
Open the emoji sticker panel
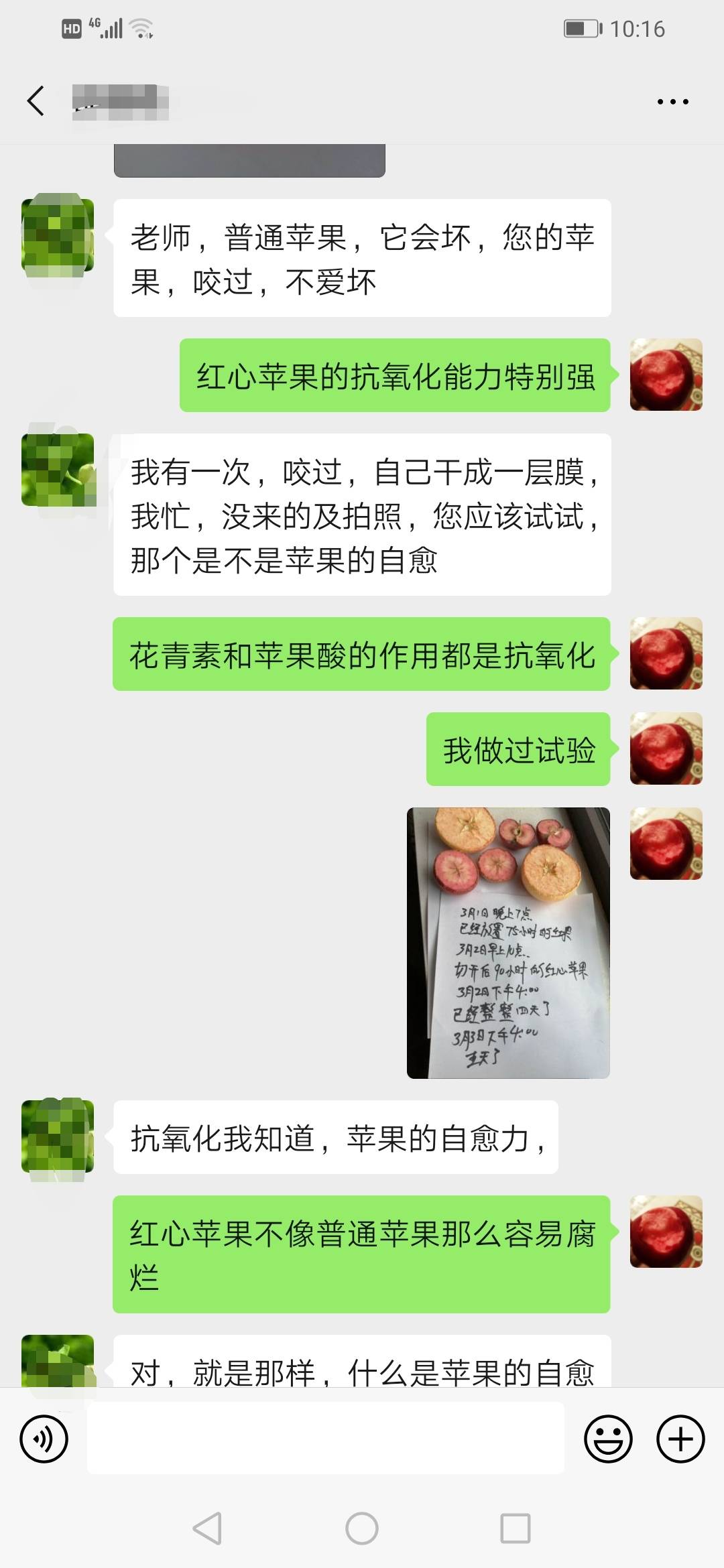pos(608,1439)
